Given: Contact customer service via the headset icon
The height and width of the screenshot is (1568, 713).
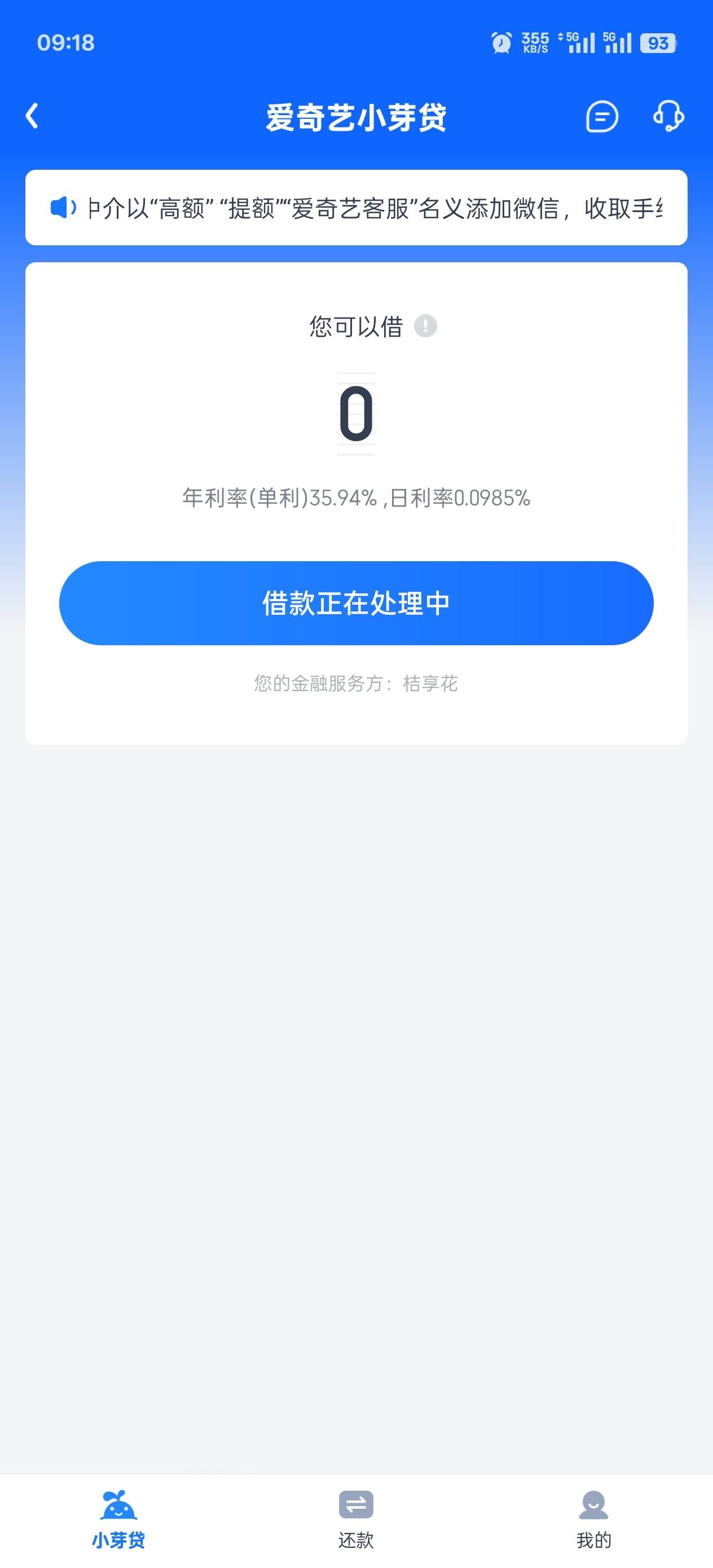Looking at the screenshot, I should coord(668,116).
